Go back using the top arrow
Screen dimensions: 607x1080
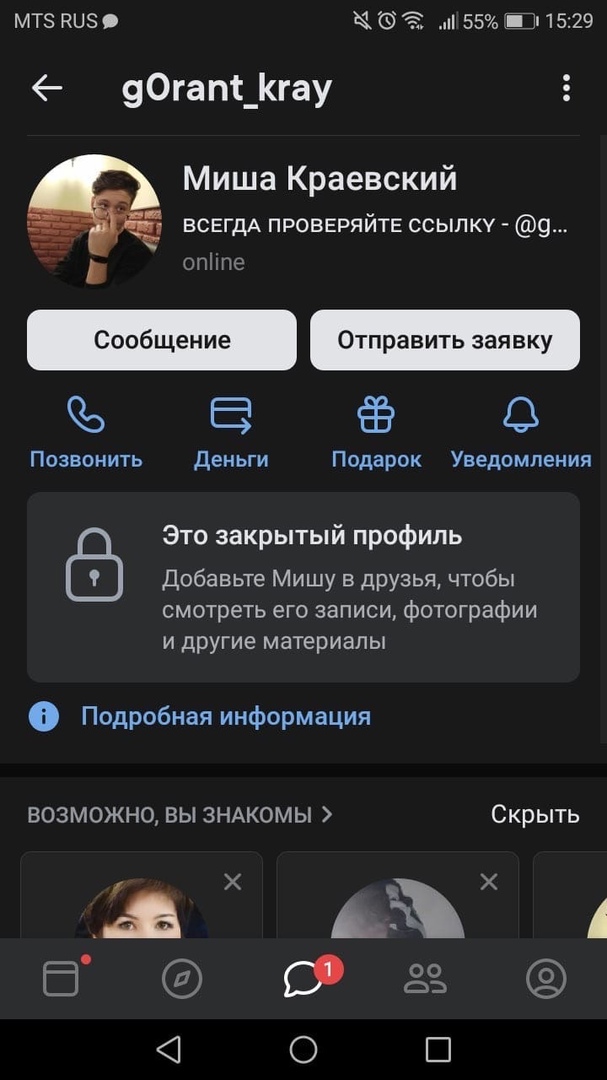tap(47, 89)
